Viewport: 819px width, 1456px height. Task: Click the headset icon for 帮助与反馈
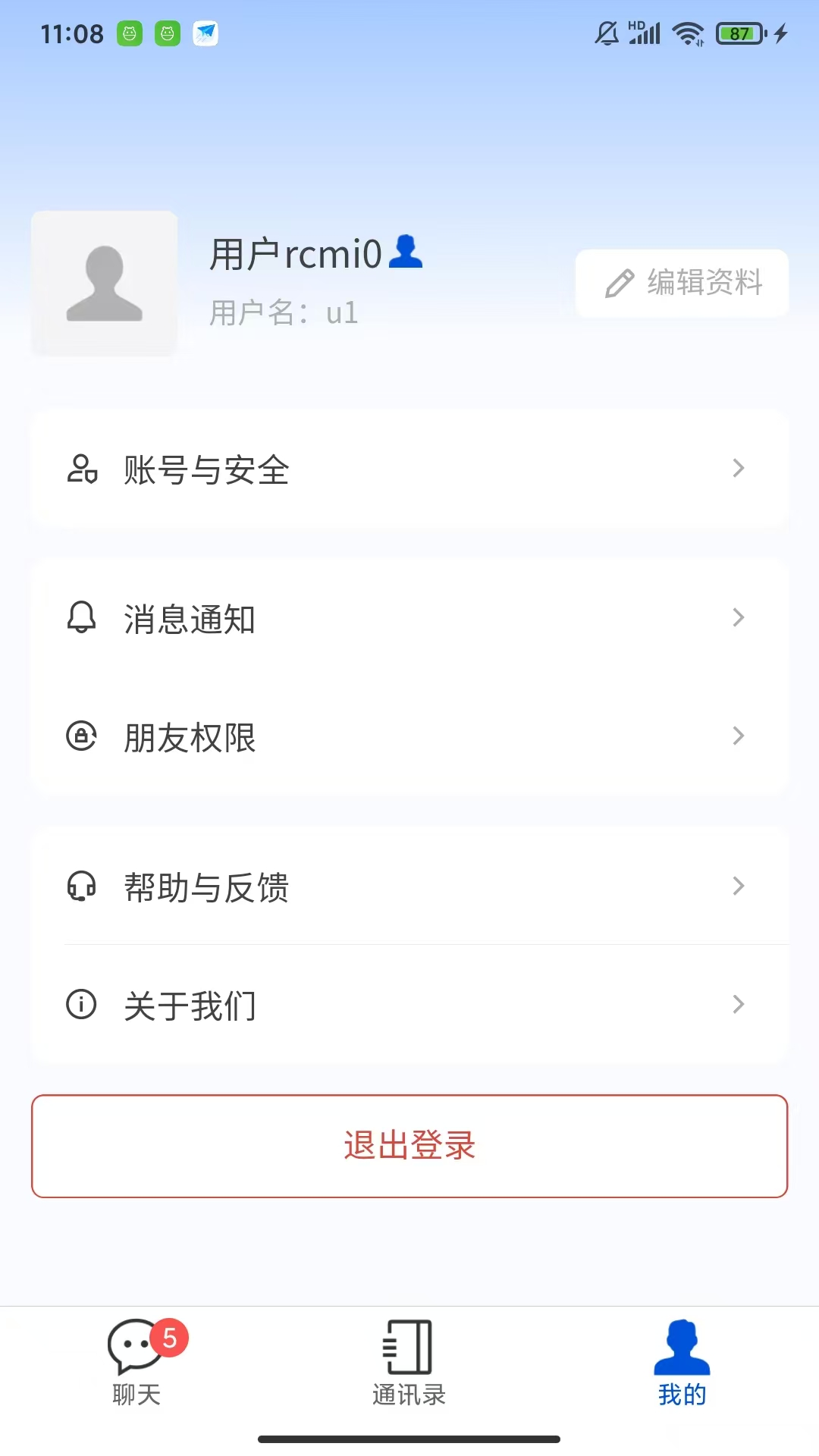tap(80, 886)
